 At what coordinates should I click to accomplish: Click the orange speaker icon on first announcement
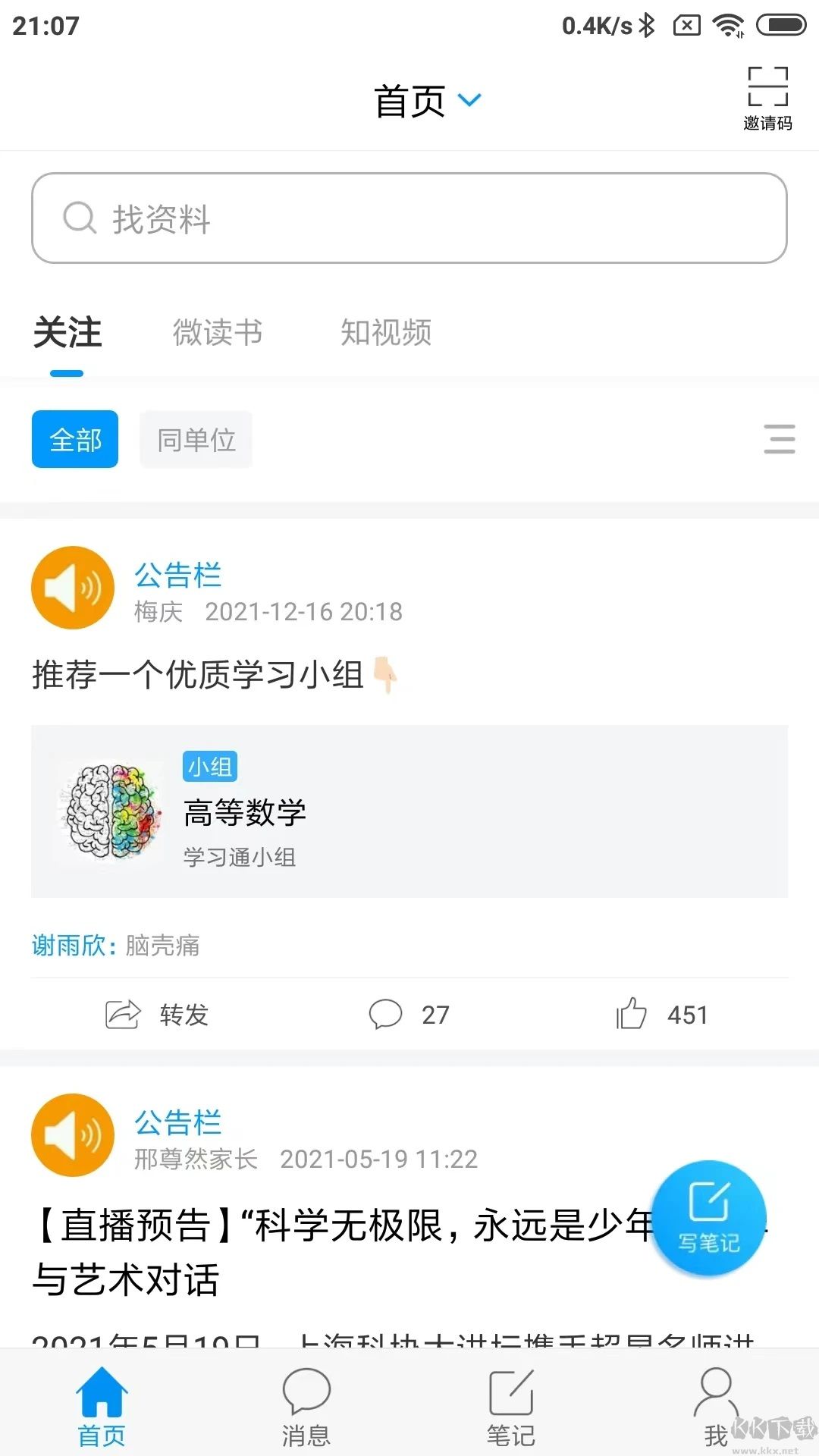click(x=72, y=588)
